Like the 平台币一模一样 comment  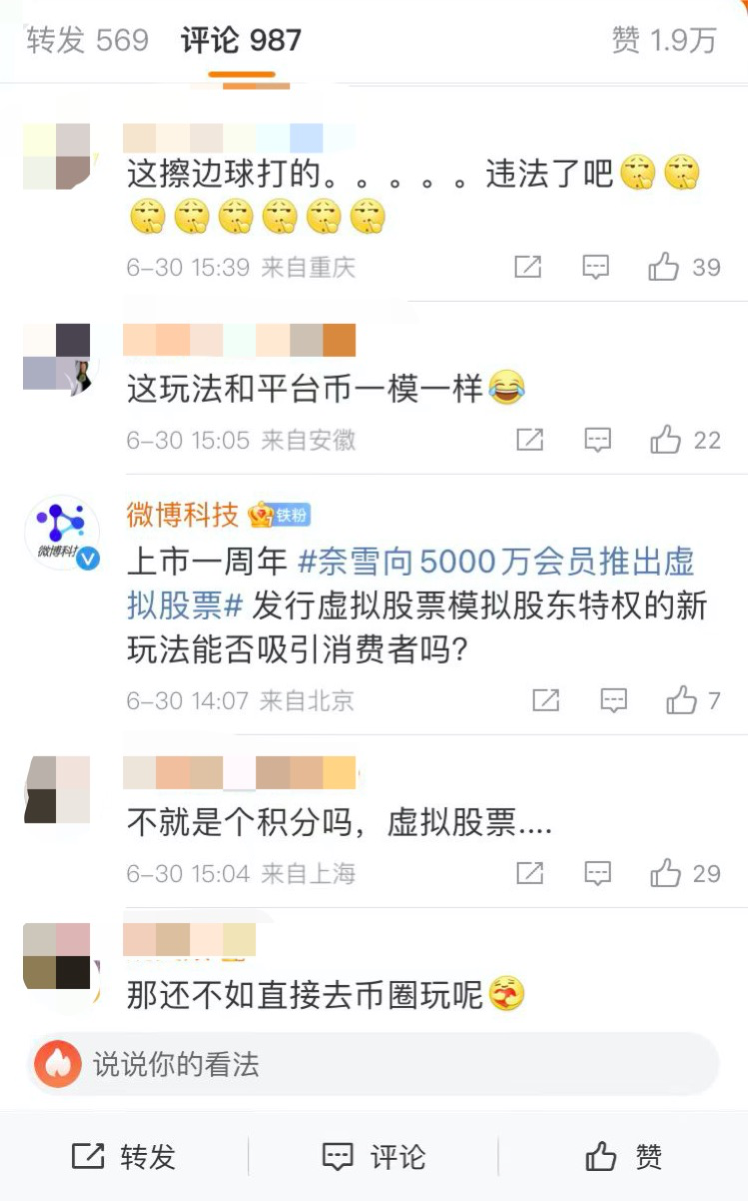[x=665, y=440]
